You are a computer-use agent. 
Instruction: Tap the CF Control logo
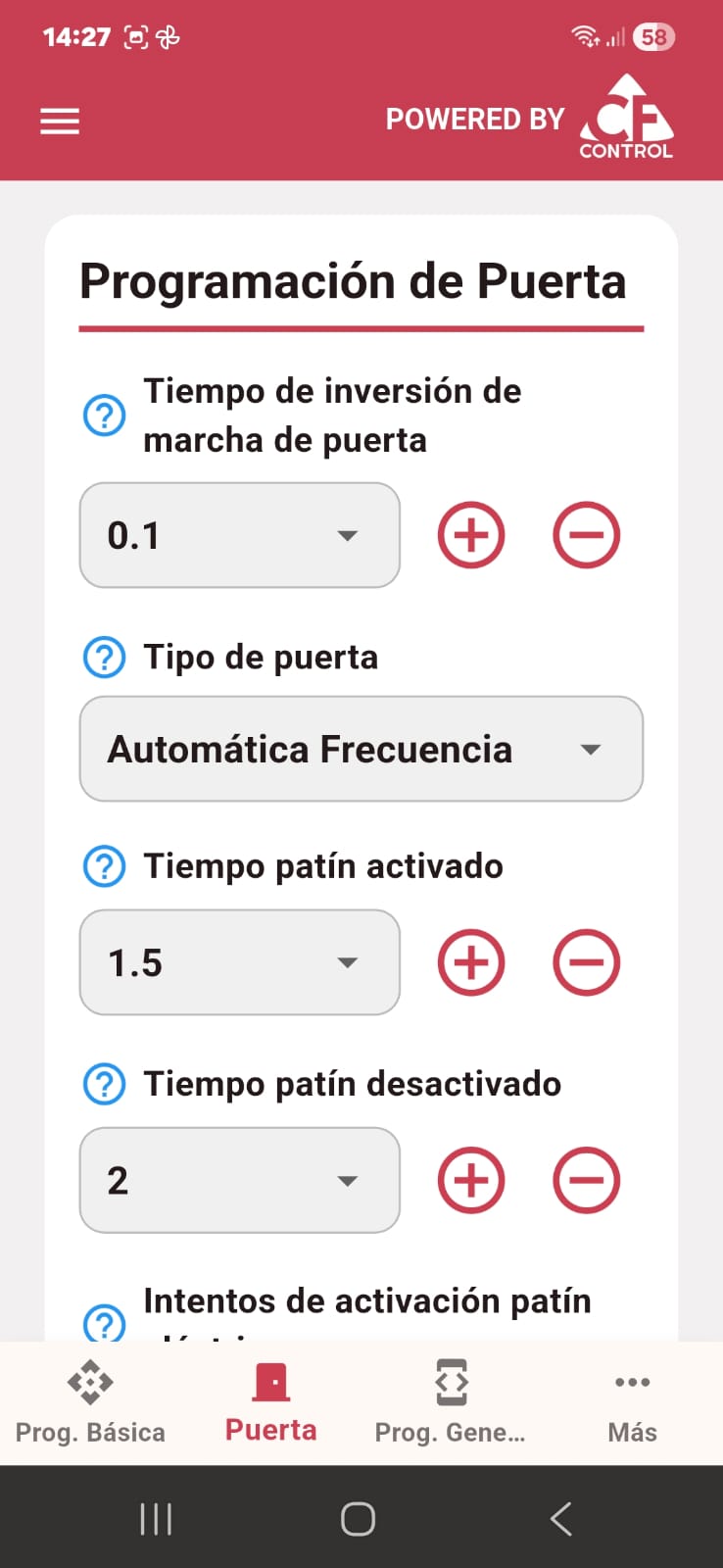(625, 117)
